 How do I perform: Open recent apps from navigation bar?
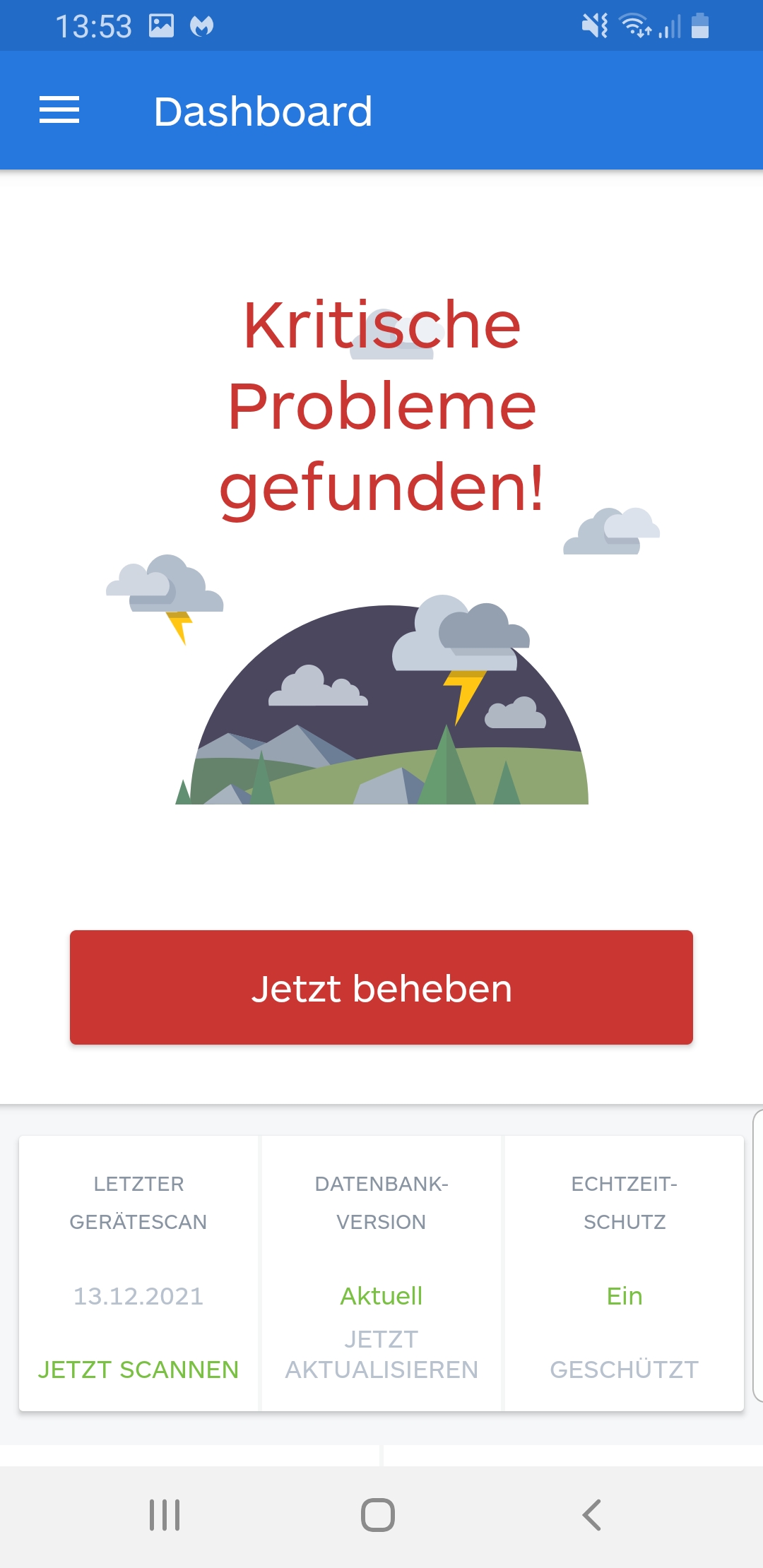(165, 1514)
